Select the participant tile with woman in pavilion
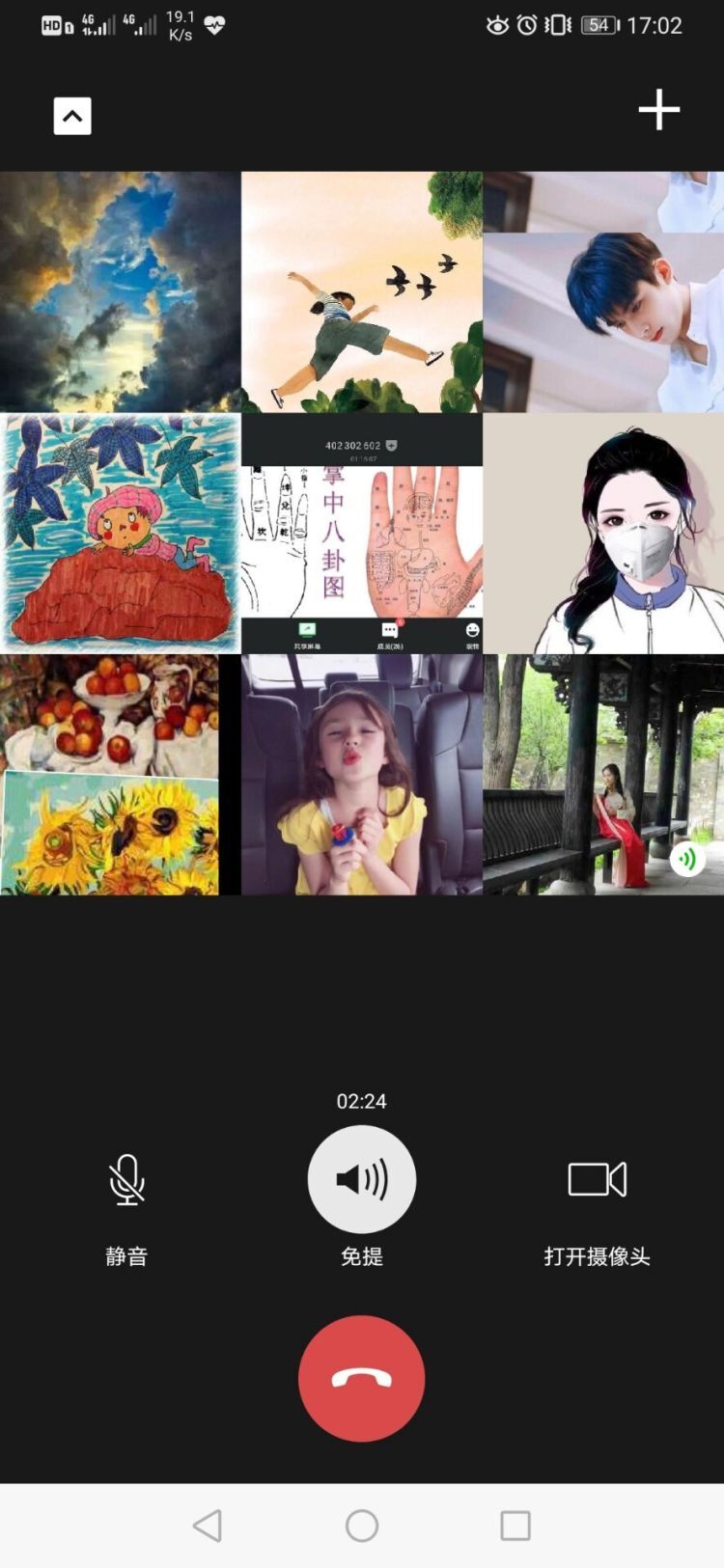724x1568 pixels. click(603, 775)
